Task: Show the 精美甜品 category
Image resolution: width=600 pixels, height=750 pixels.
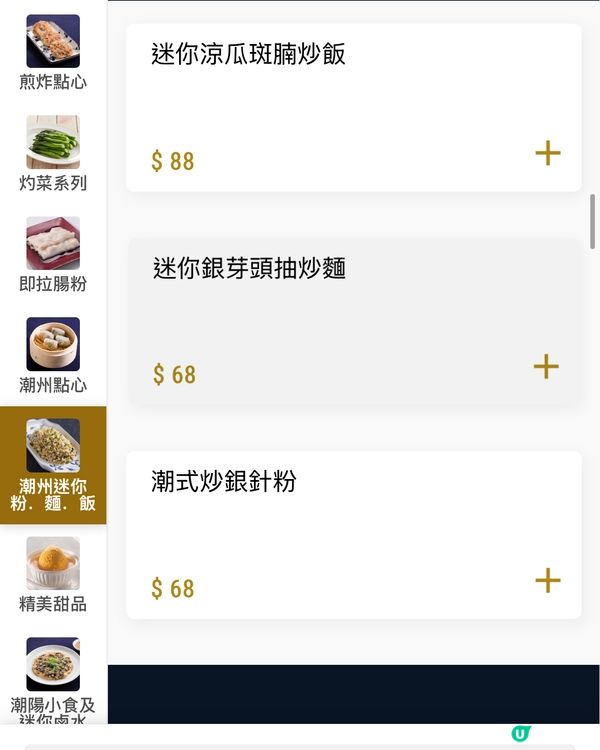Action: point(53,575)
